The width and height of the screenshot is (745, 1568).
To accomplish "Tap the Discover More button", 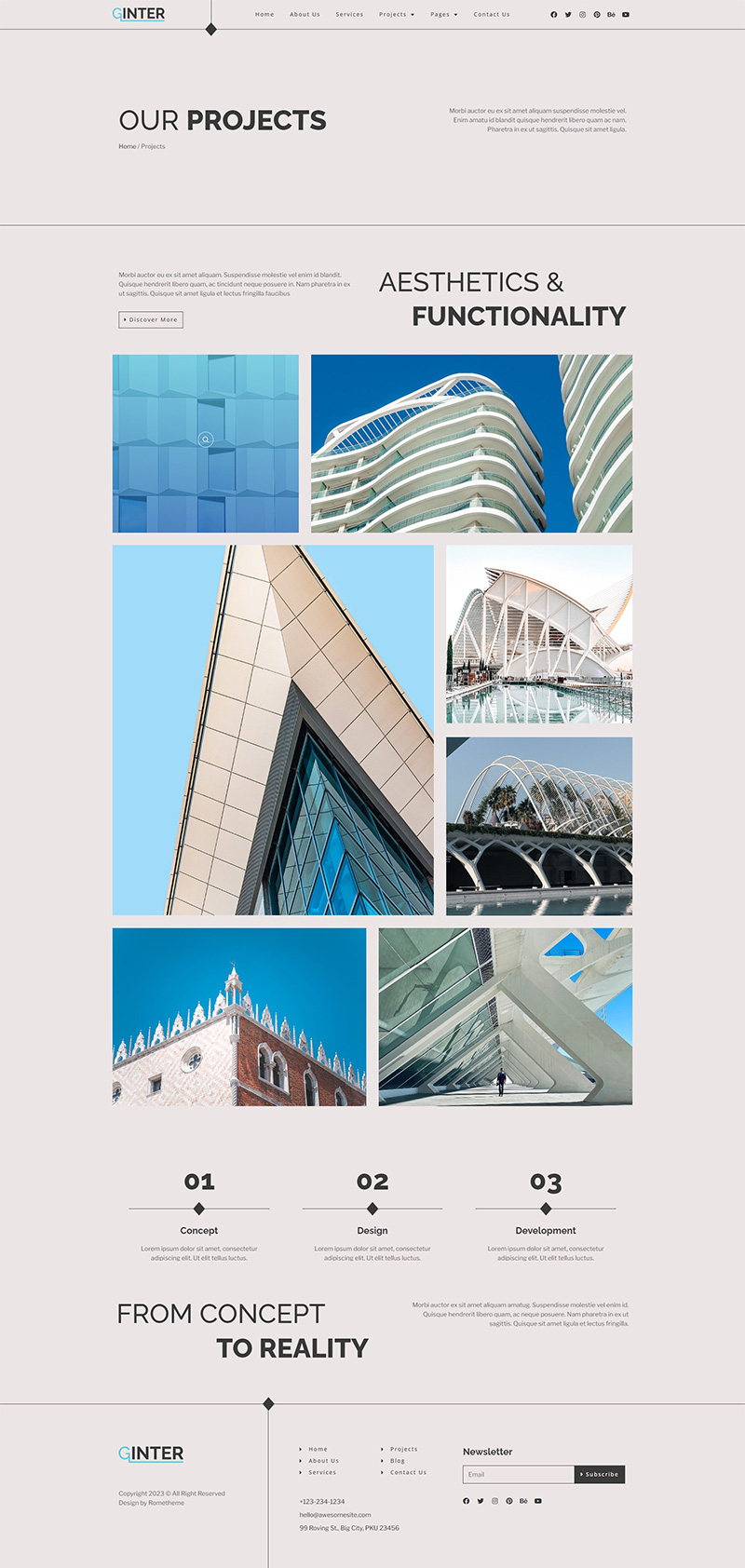I will pyautogui.click(x=151, y=319).
